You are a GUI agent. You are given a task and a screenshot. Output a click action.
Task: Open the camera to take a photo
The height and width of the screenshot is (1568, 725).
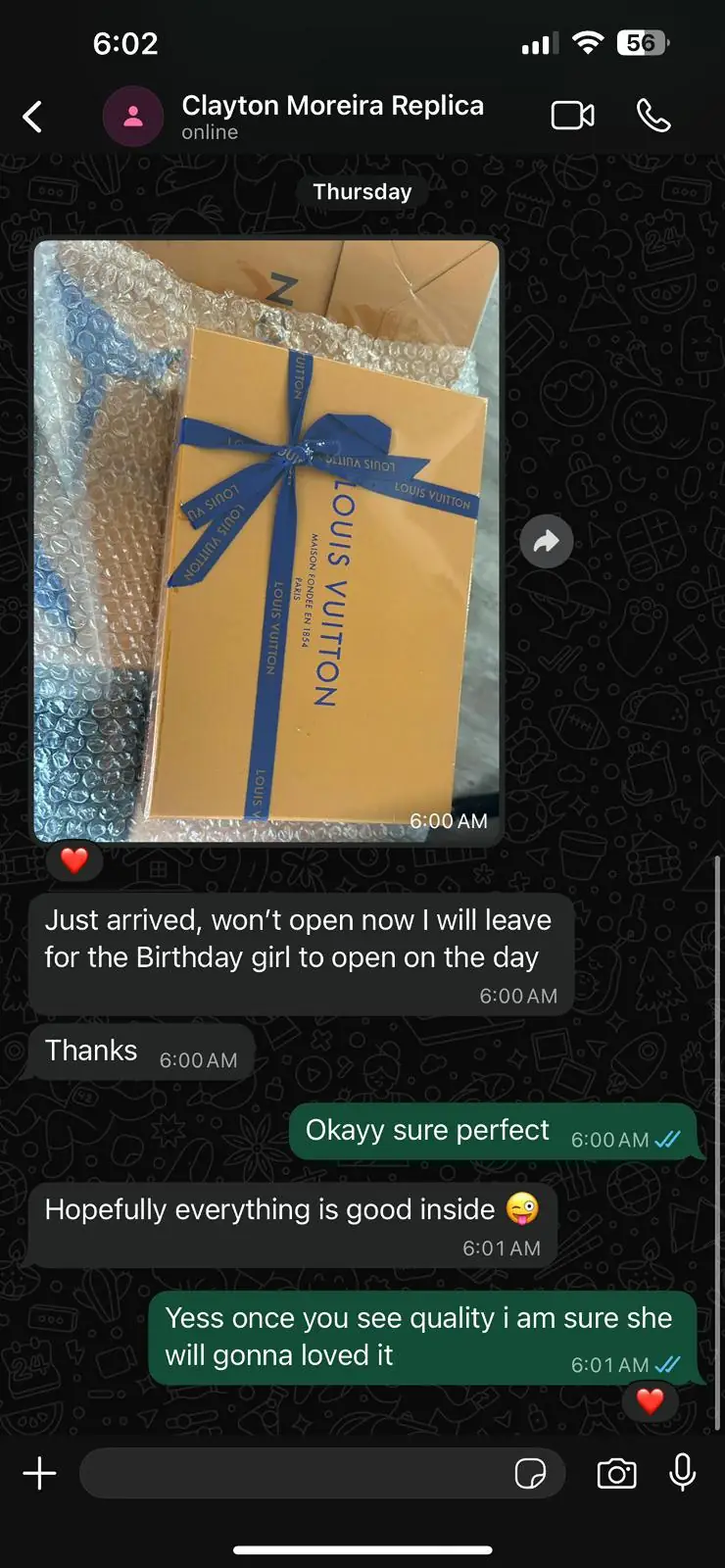[x=616, y=1473]
